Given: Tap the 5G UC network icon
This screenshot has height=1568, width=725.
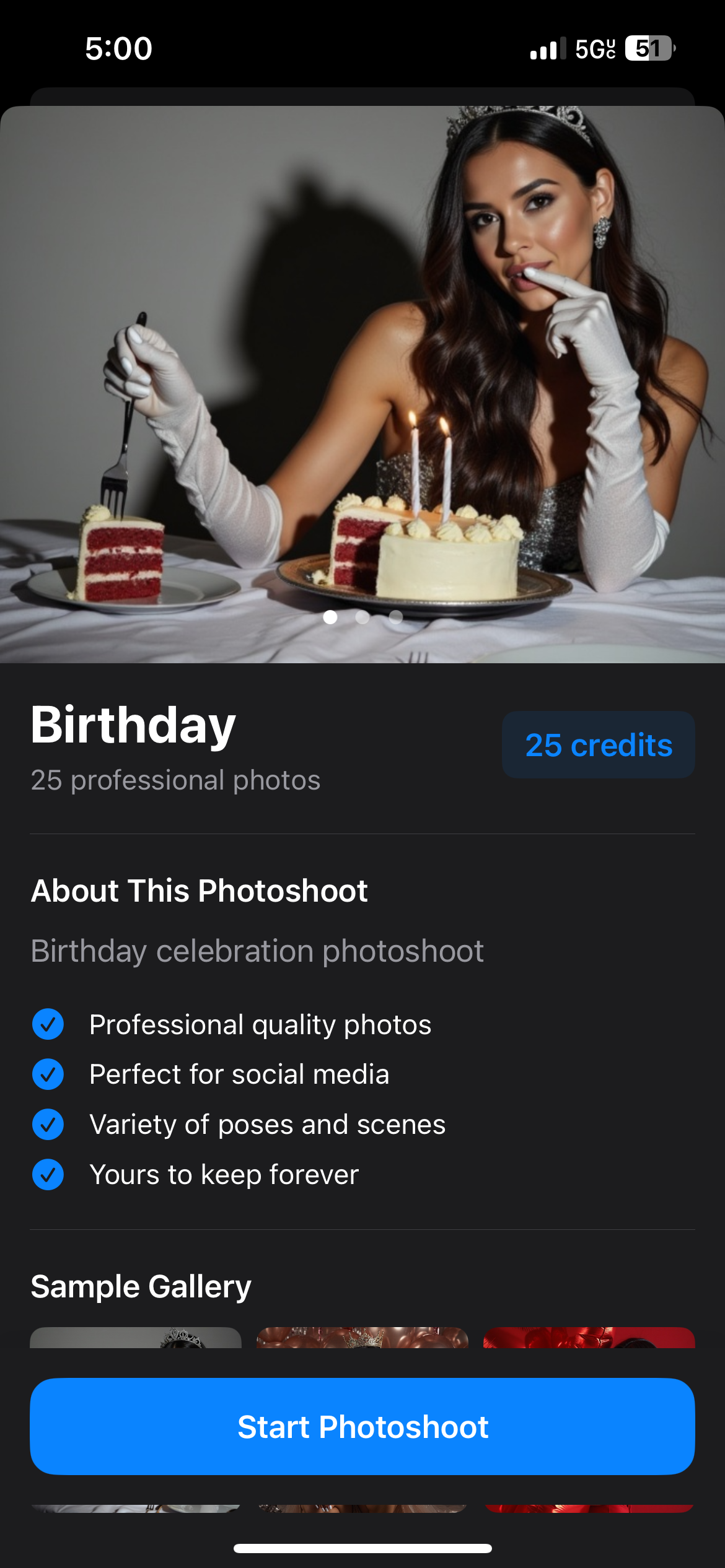Looking at the screenshot, I should click(x=593, y=48).
